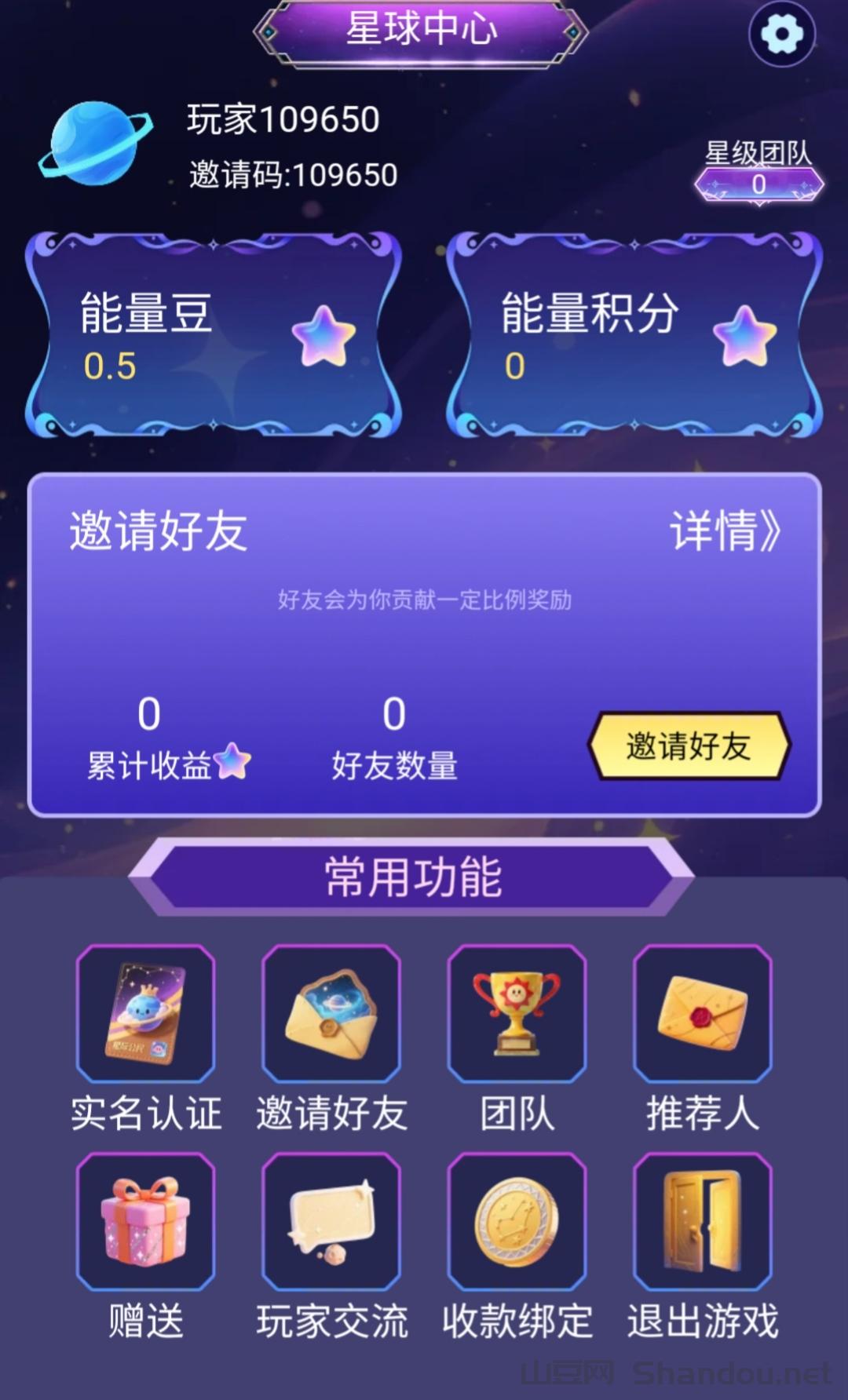Tap 退出游戏 to exit game

703,1222
